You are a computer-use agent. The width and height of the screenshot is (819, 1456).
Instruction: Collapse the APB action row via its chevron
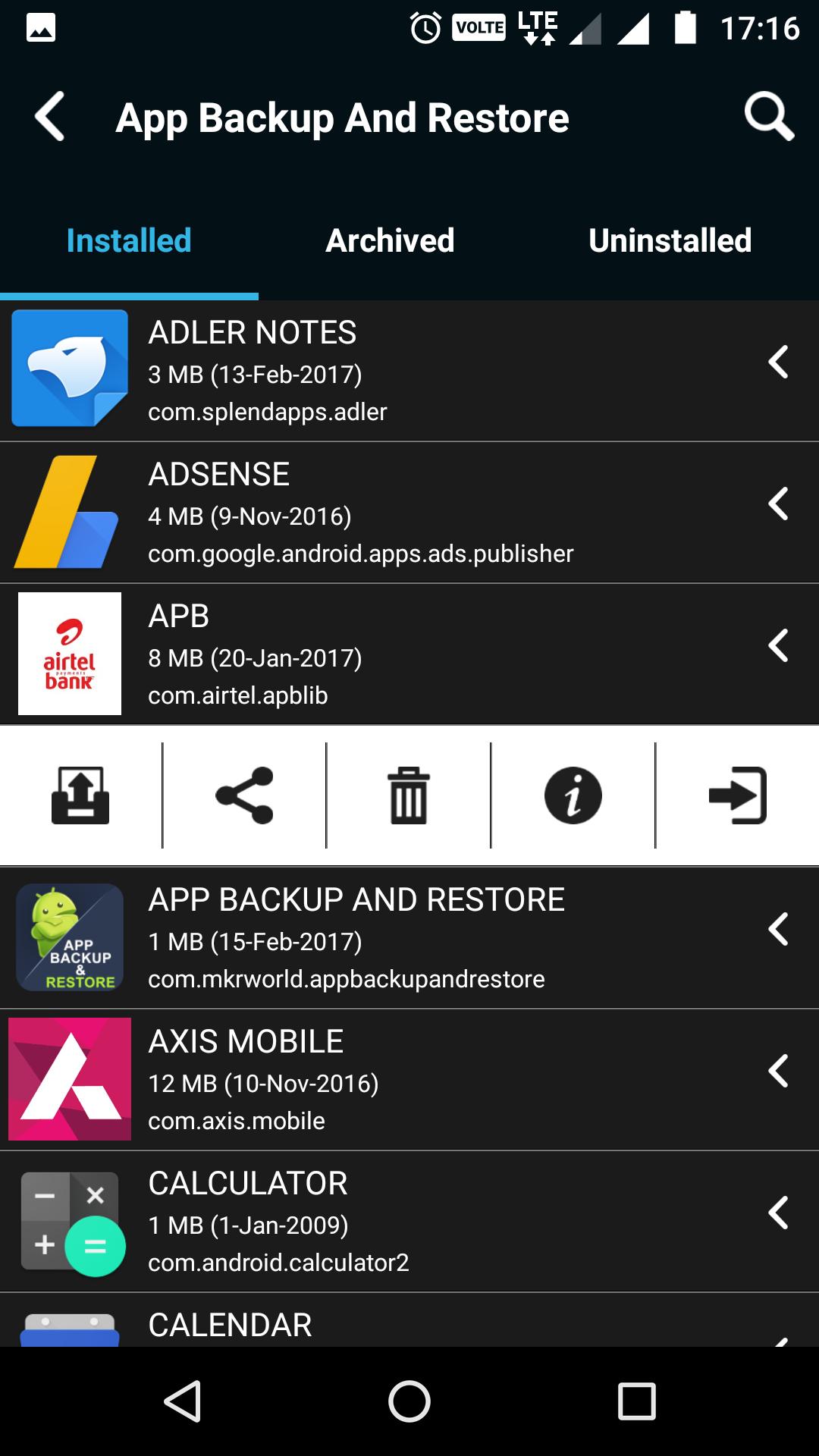[x=780, y=646]
